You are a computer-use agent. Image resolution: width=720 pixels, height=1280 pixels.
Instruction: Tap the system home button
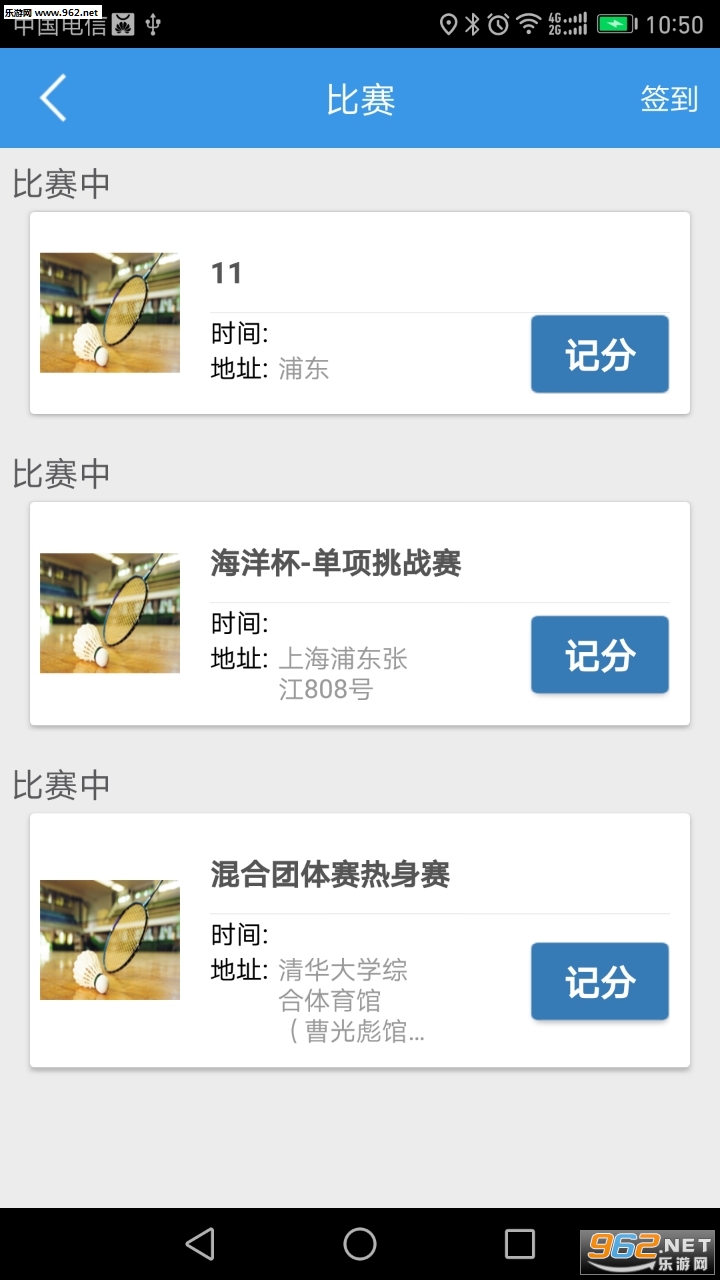[360, 1244]
